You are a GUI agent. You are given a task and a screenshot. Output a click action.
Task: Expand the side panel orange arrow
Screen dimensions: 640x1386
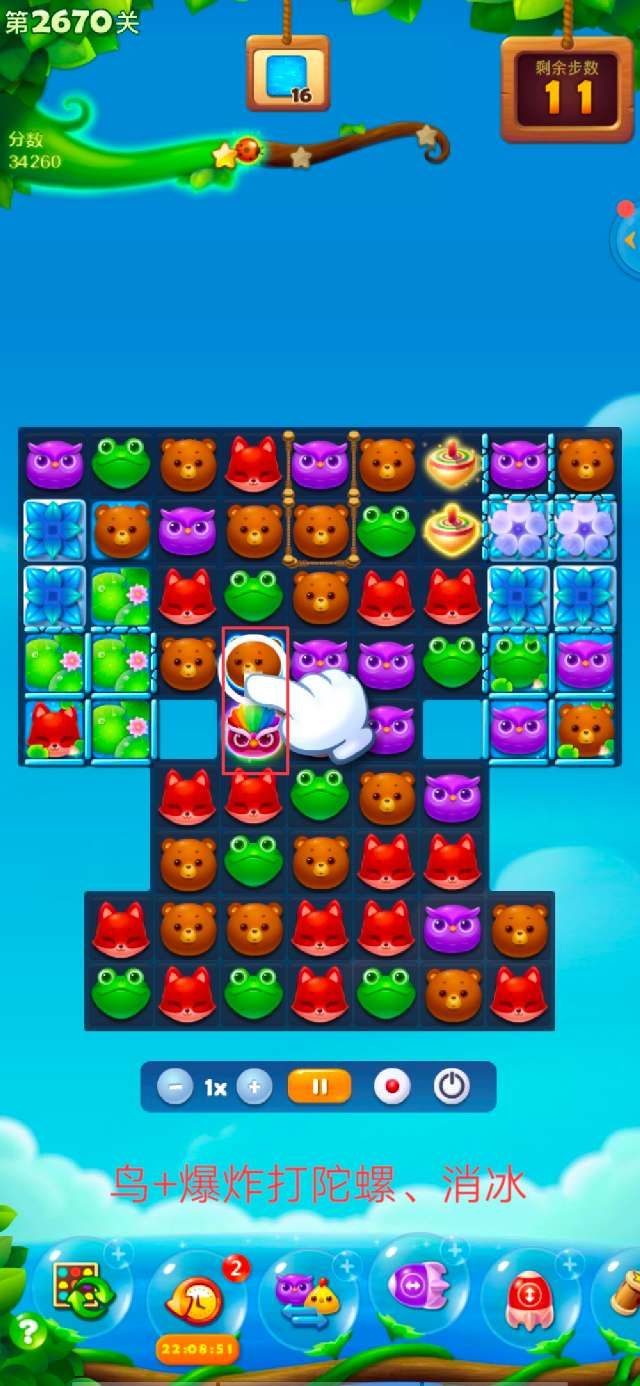[630, 241]
